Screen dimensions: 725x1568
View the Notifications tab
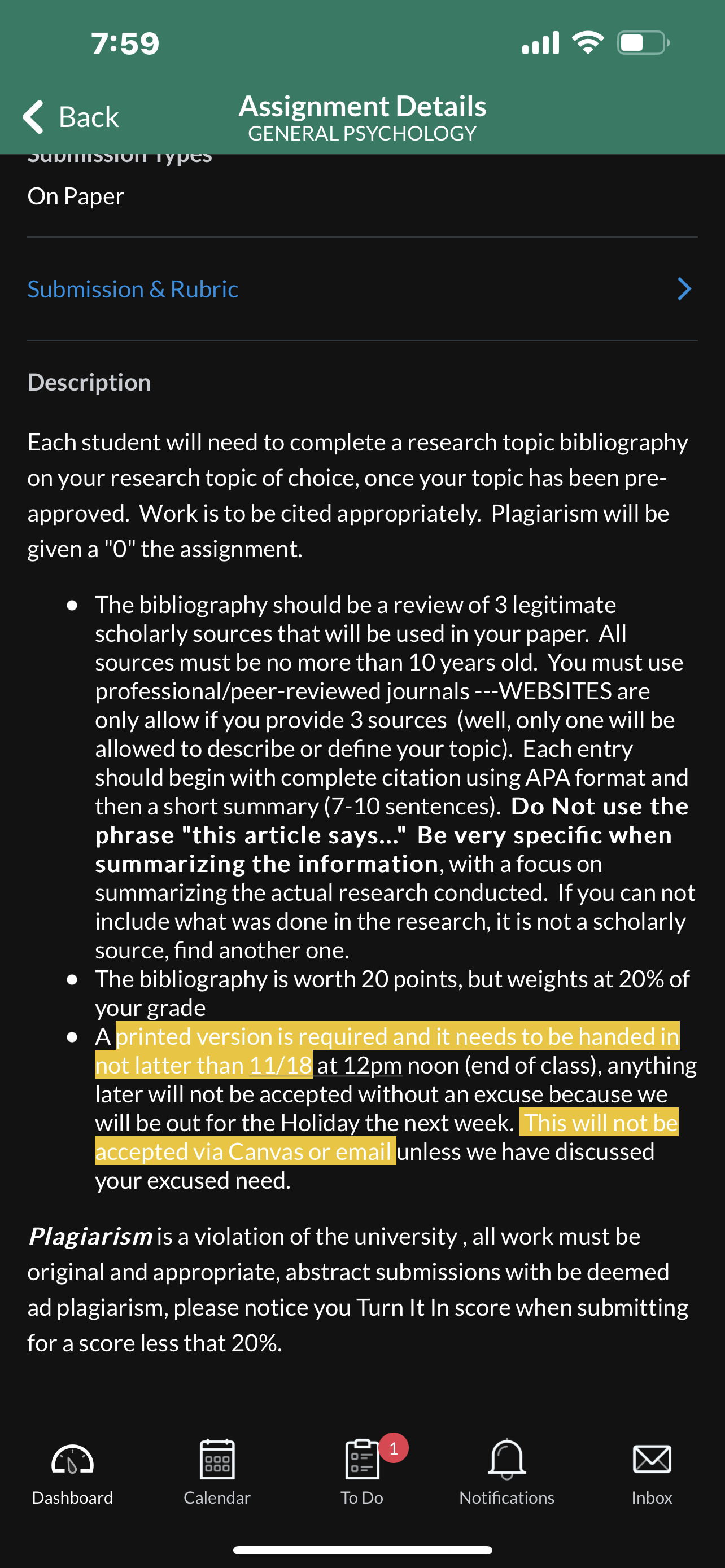click(507, 1472)
